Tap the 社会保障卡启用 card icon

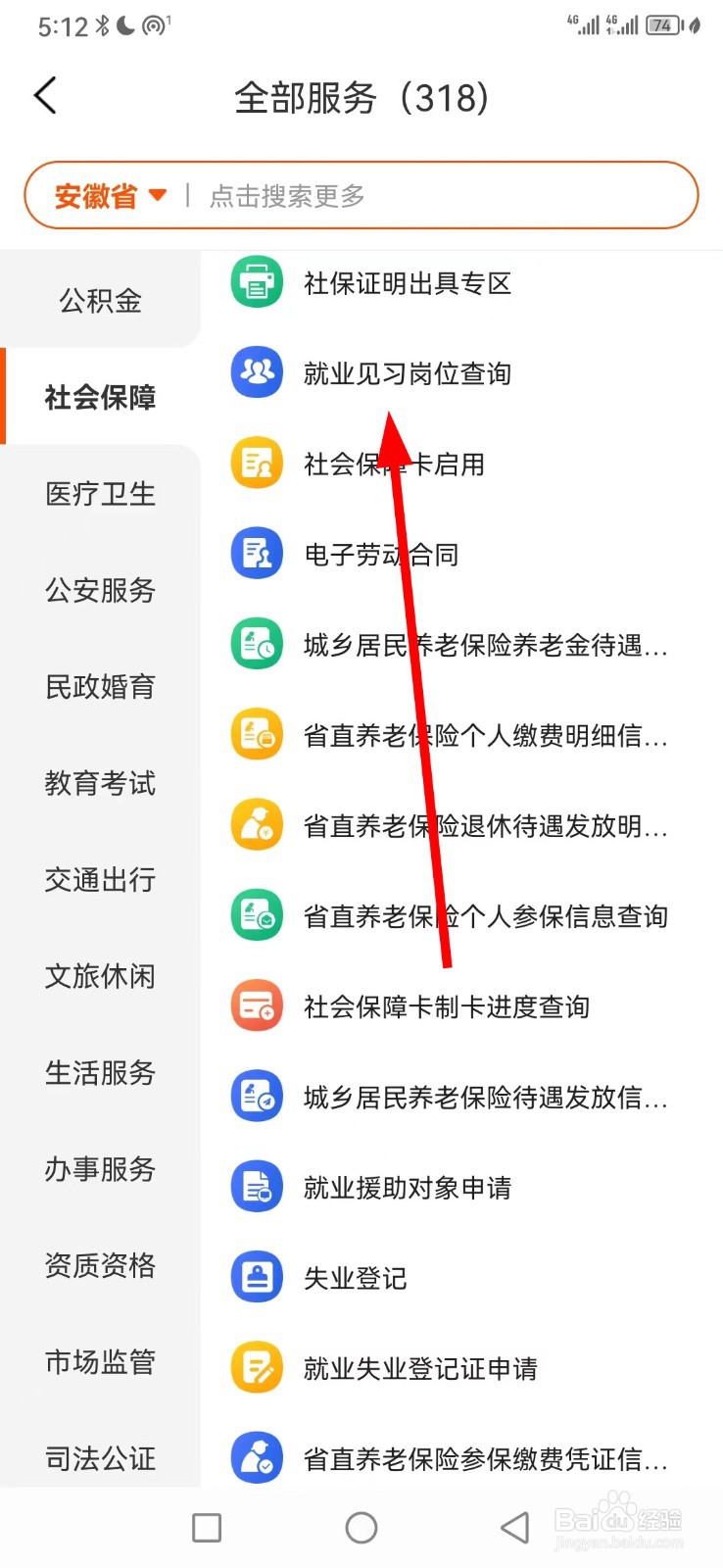(x=256, y=463)
